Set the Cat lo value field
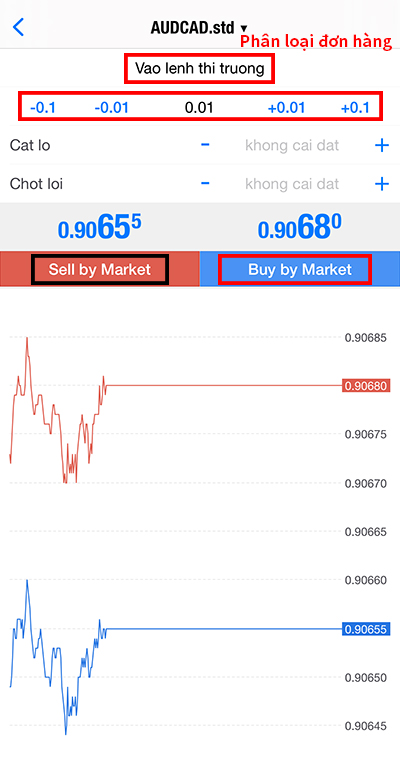Screen dimensions: 400x767 pos(292,145)
